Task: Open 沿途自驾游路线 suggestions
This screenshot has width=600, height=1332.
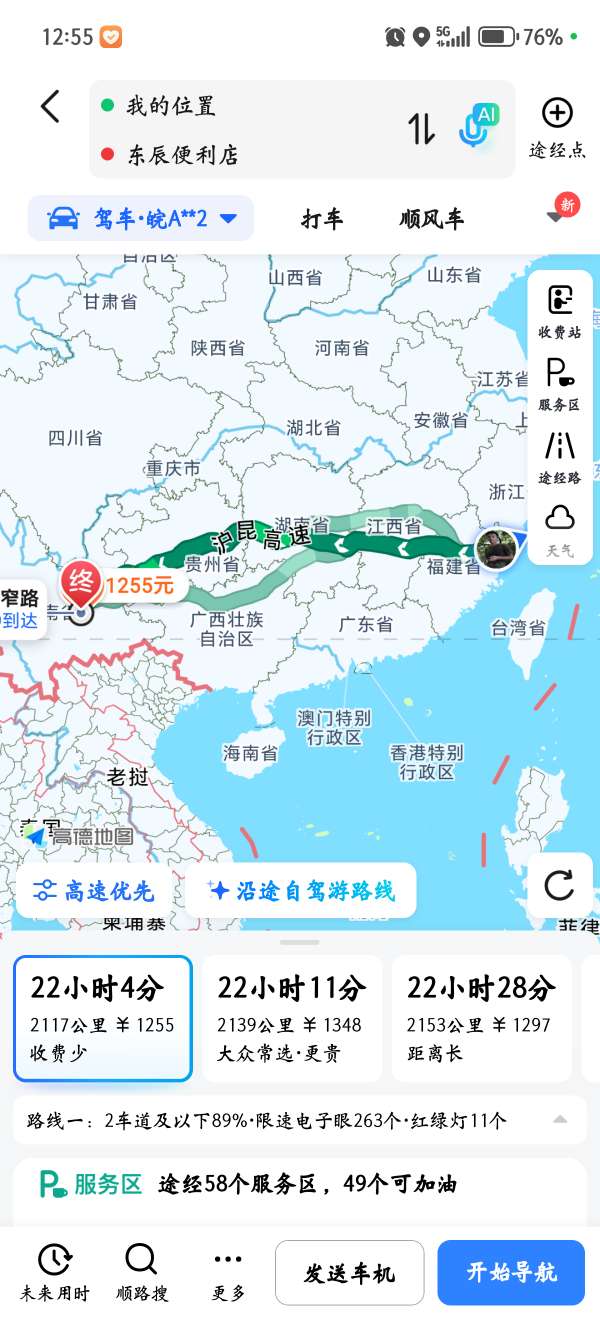Action: point(300,890)
